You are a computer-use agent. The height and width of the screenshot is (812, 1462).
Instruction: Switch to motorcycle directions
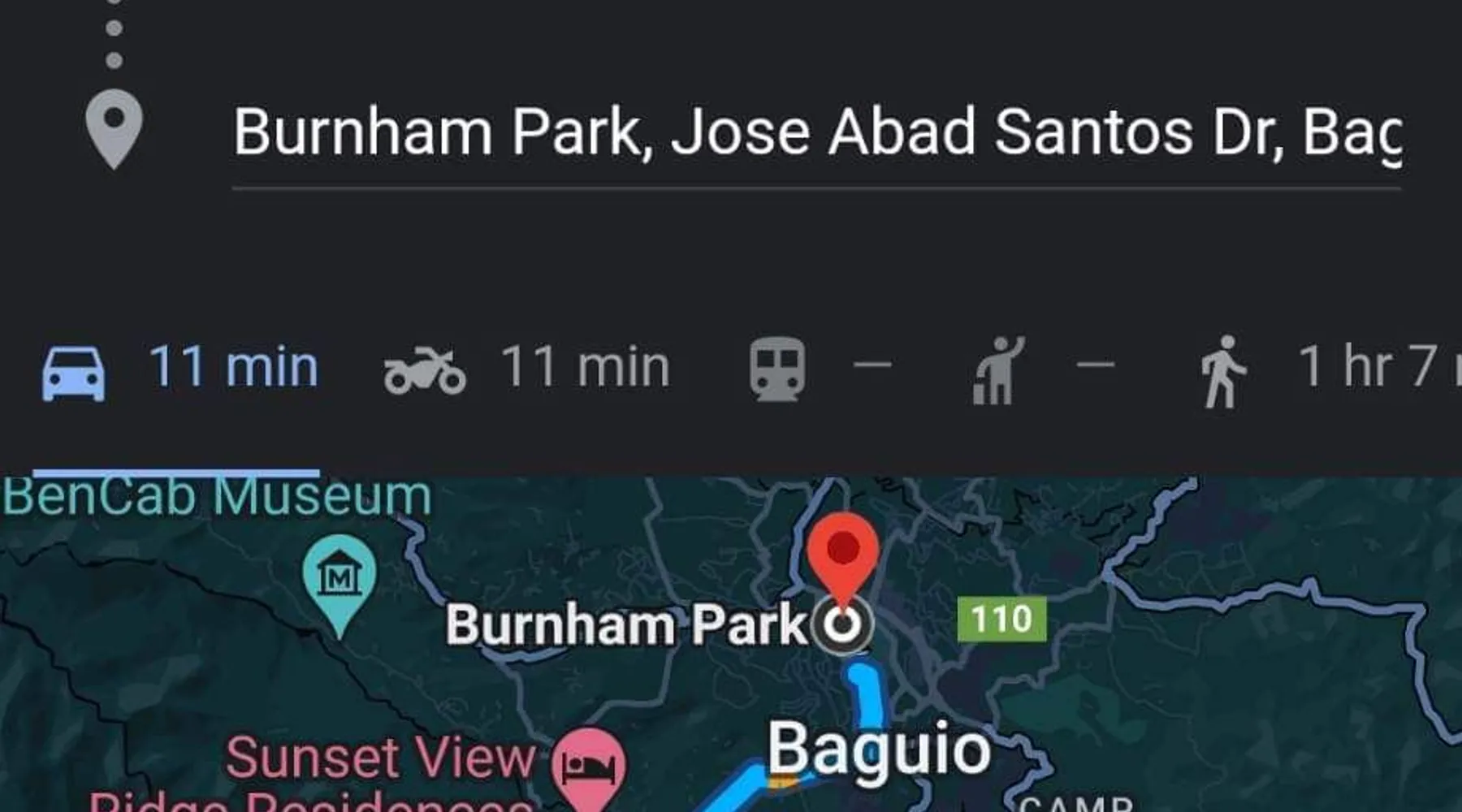pyautogui.click(x=526, y=369)
